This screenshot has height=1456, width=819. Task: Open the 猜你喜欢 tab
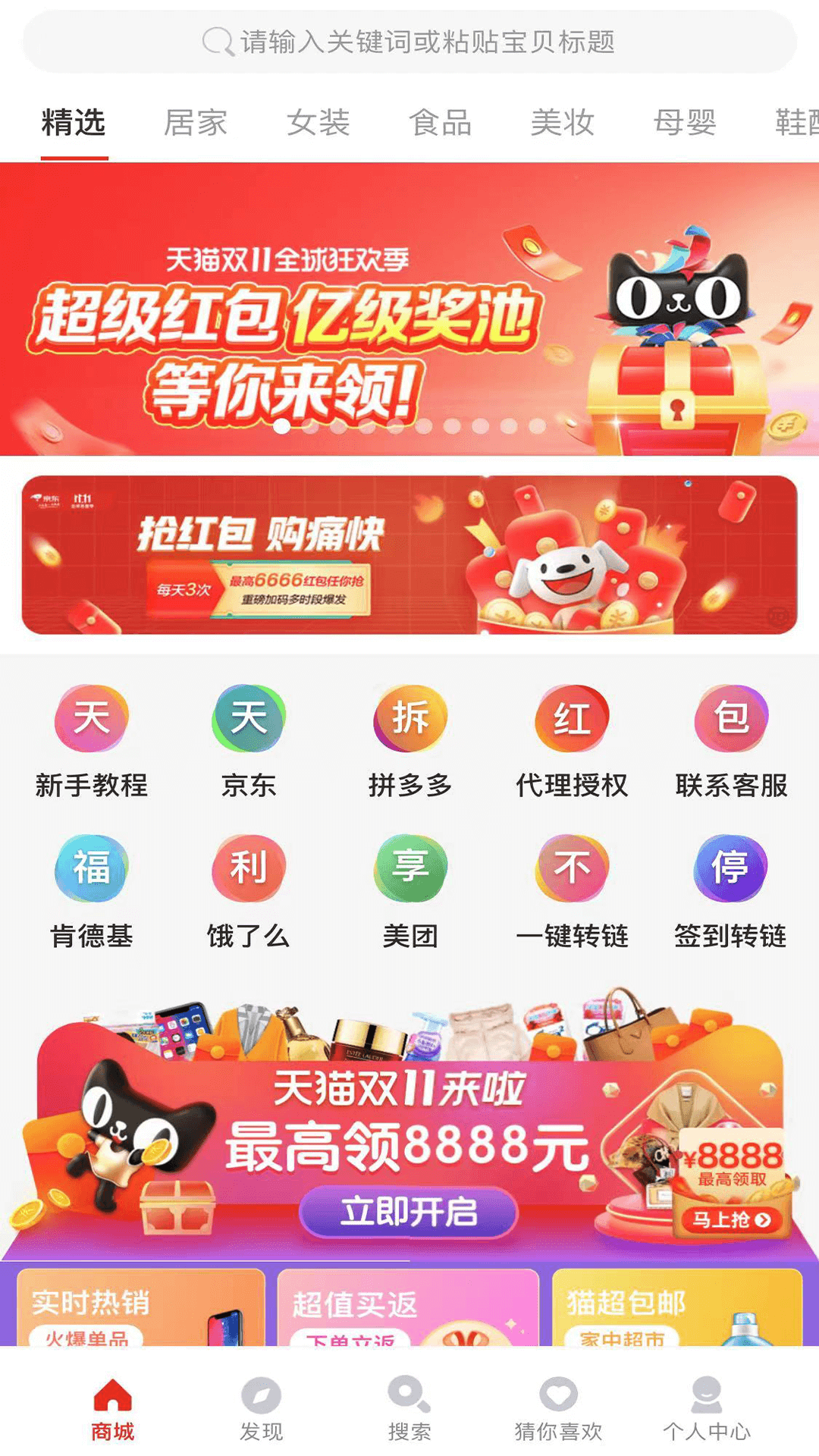tap(558, 1408)
